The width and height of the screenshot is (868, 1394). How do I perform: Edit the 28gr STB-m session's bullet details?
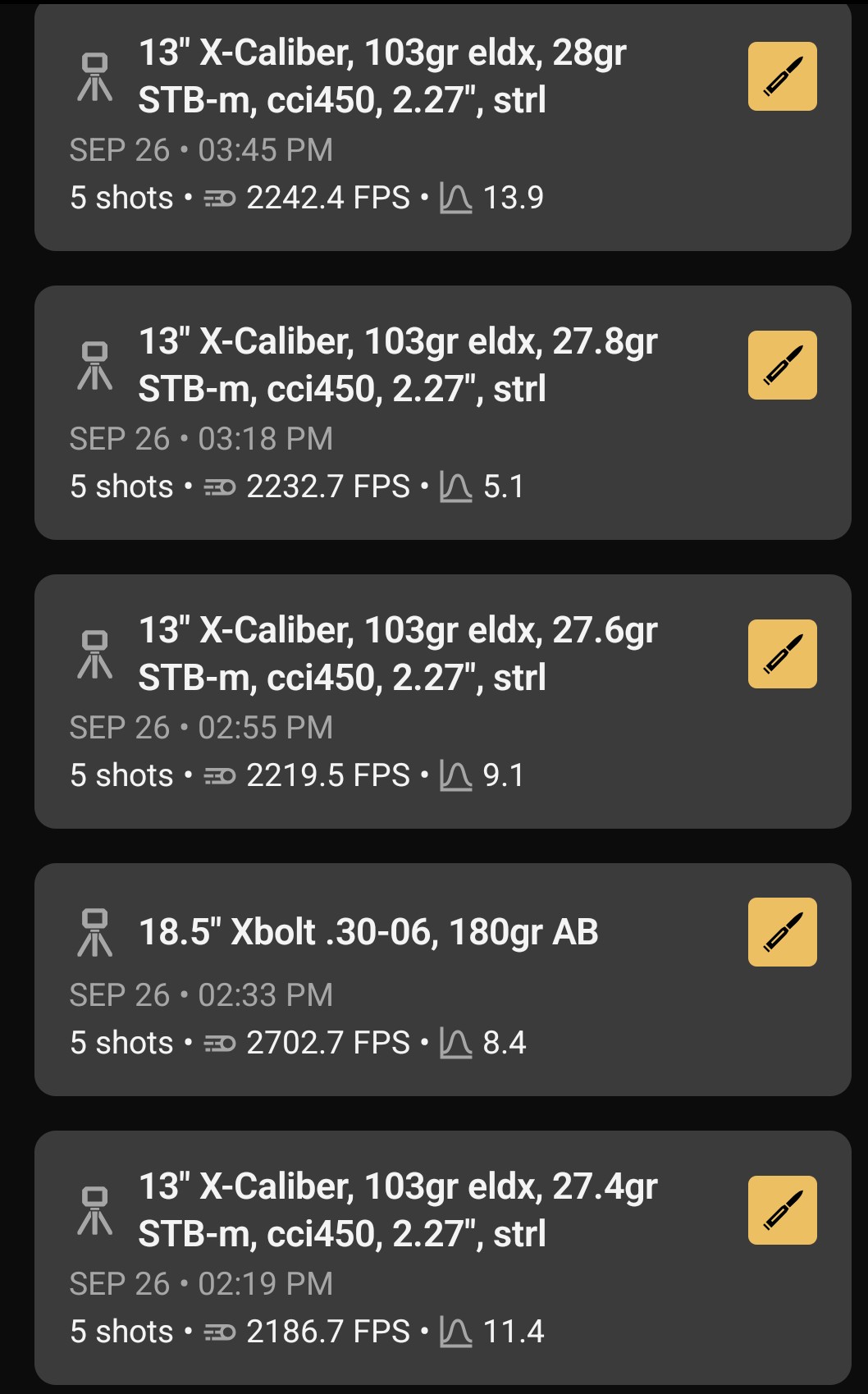782,76
